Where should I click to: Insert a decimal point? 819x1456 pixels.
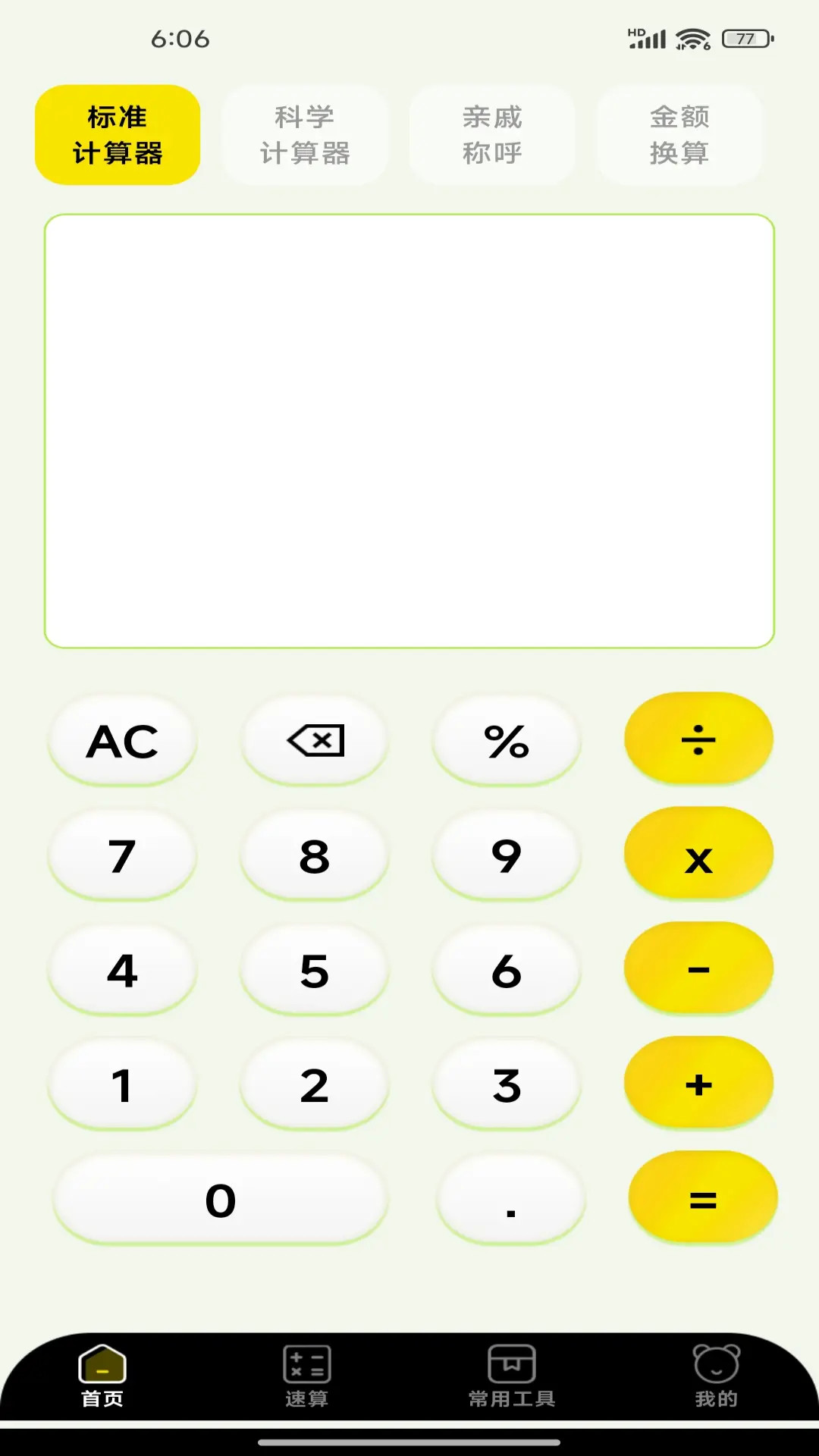511,1200
